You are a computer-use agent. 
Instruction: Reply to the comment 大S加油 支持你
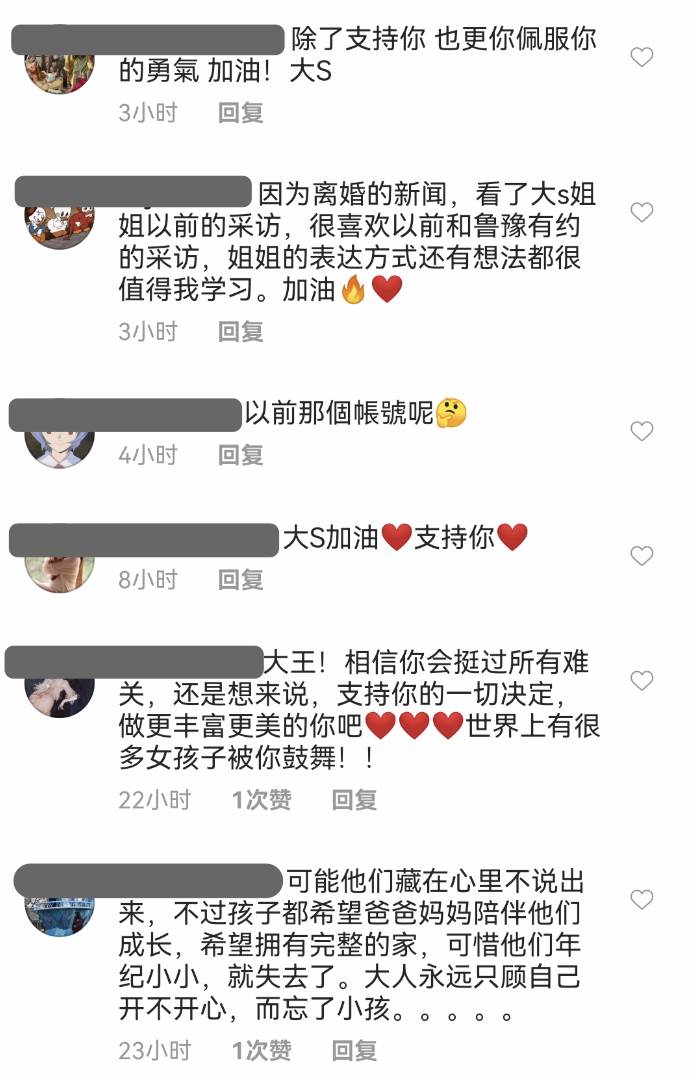pyautogui.click(x=241, y=579)
